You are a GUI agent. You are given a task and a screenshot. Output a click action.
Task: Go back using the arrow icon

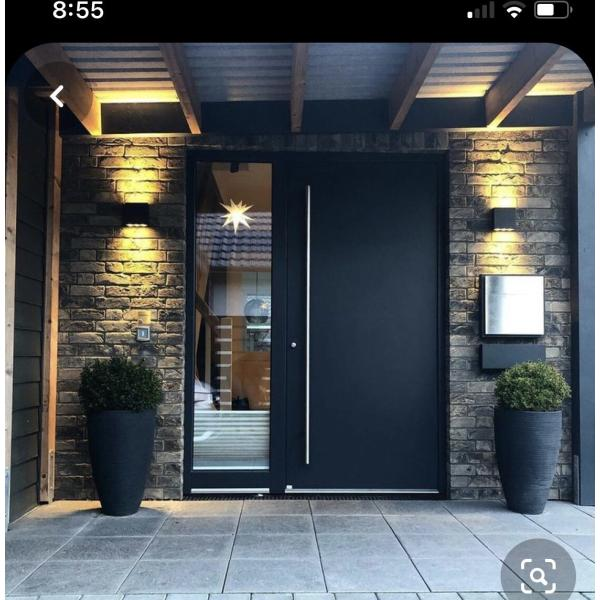pyautogui.click(x=57, y=96)
